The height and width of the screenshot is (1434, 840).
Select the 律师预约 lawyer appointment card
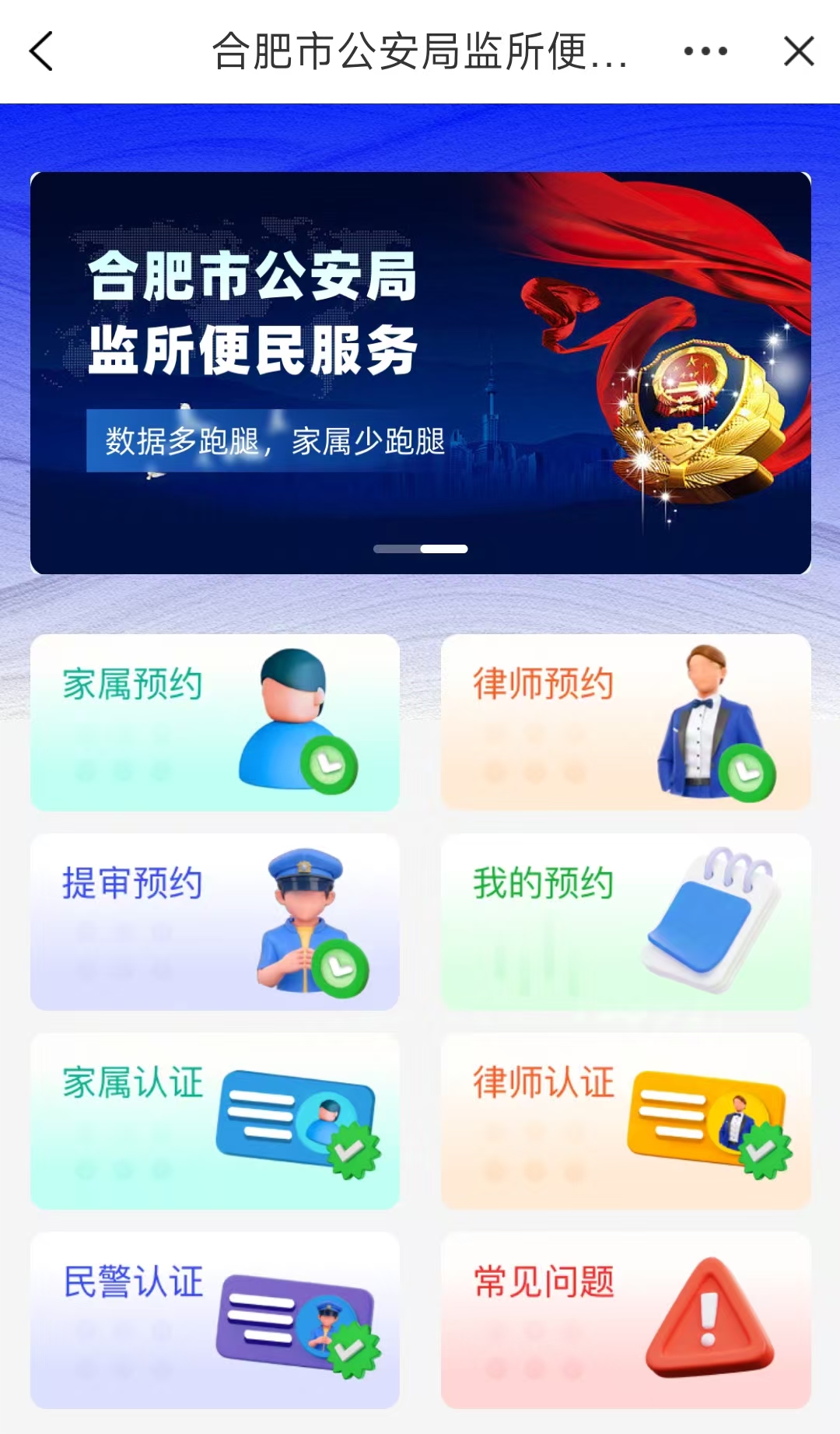coord(625,723)
